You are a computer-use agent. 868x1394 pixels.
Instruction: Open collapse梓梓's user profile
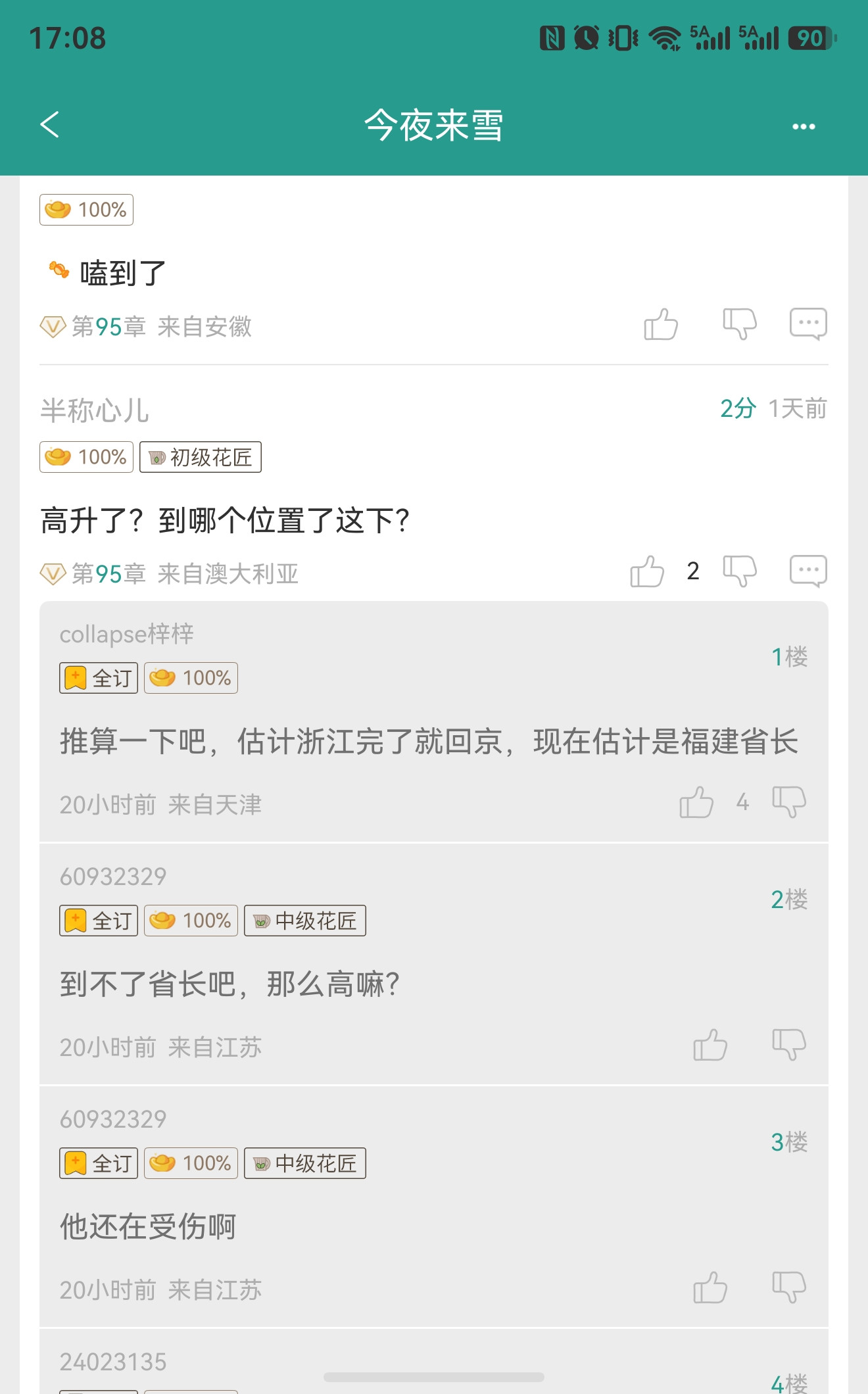(x=126, y=635)
